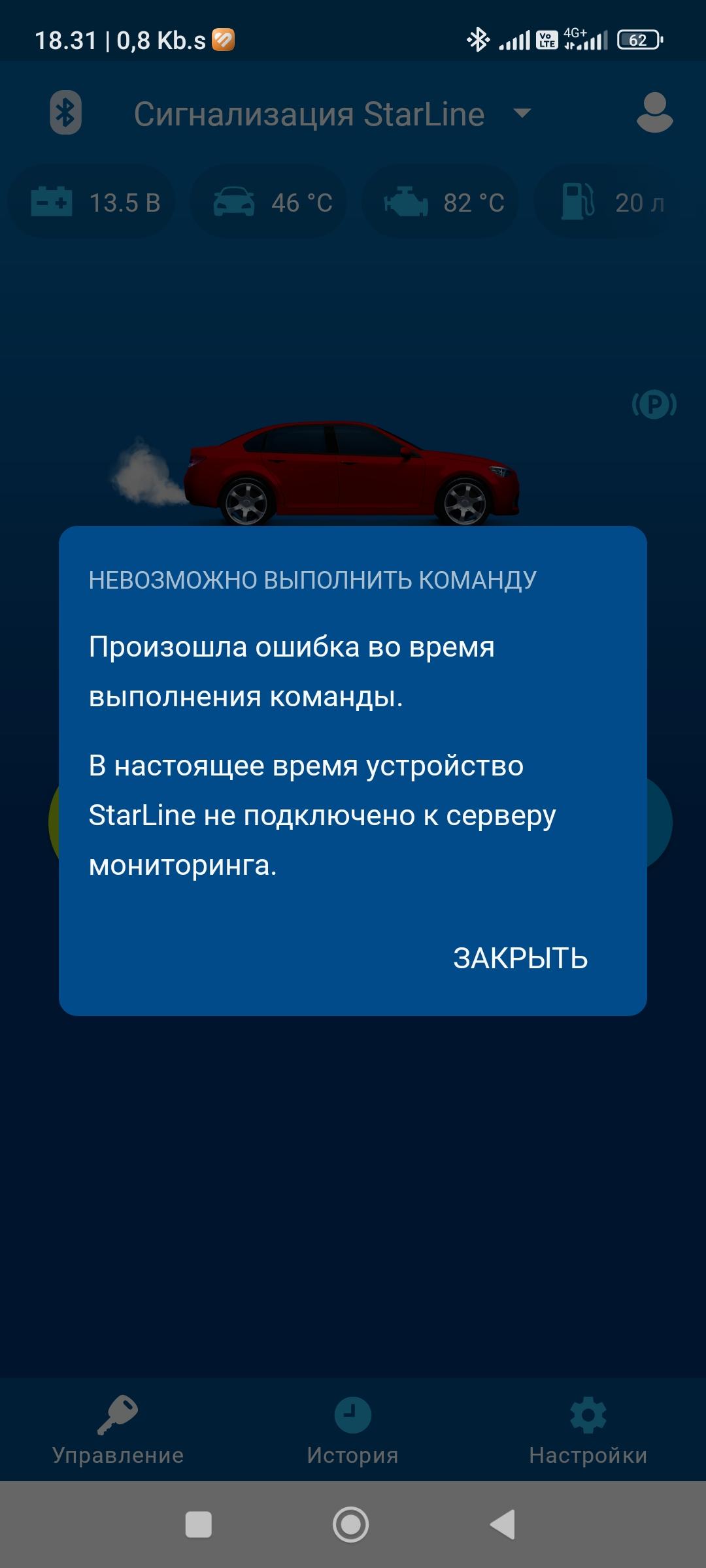The width and height of the screenshot is (706, 1568).
Task: Go to the home screen
Action: (351, 1524)
